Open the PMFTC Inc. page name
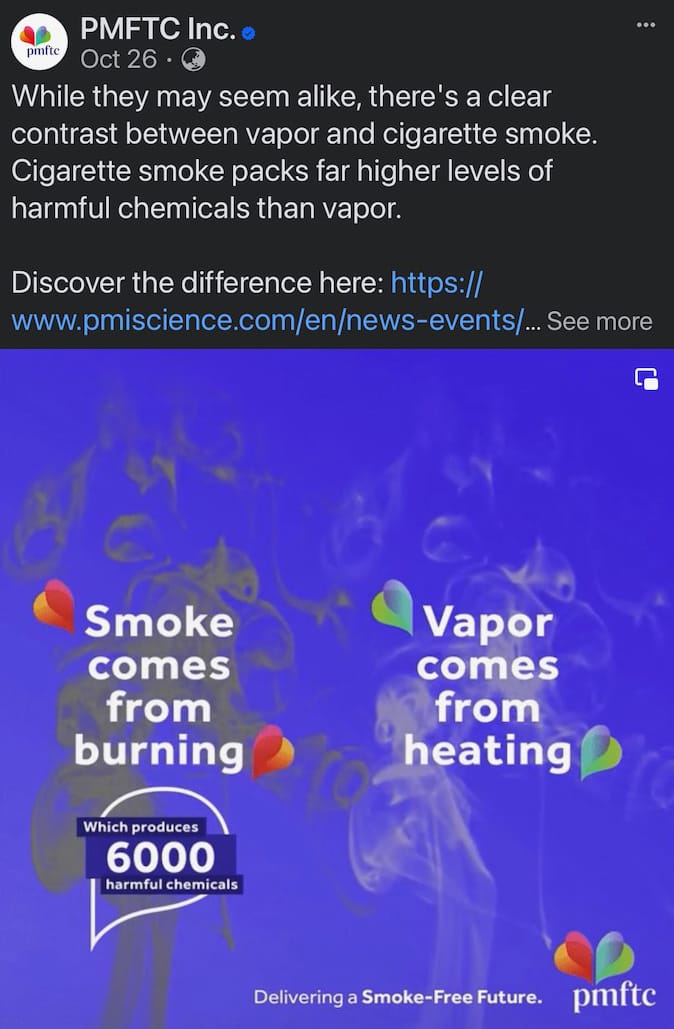Image resolution: width=674 pixels, height=1029 pixels. pyautogui.click(x=157, y=29)
